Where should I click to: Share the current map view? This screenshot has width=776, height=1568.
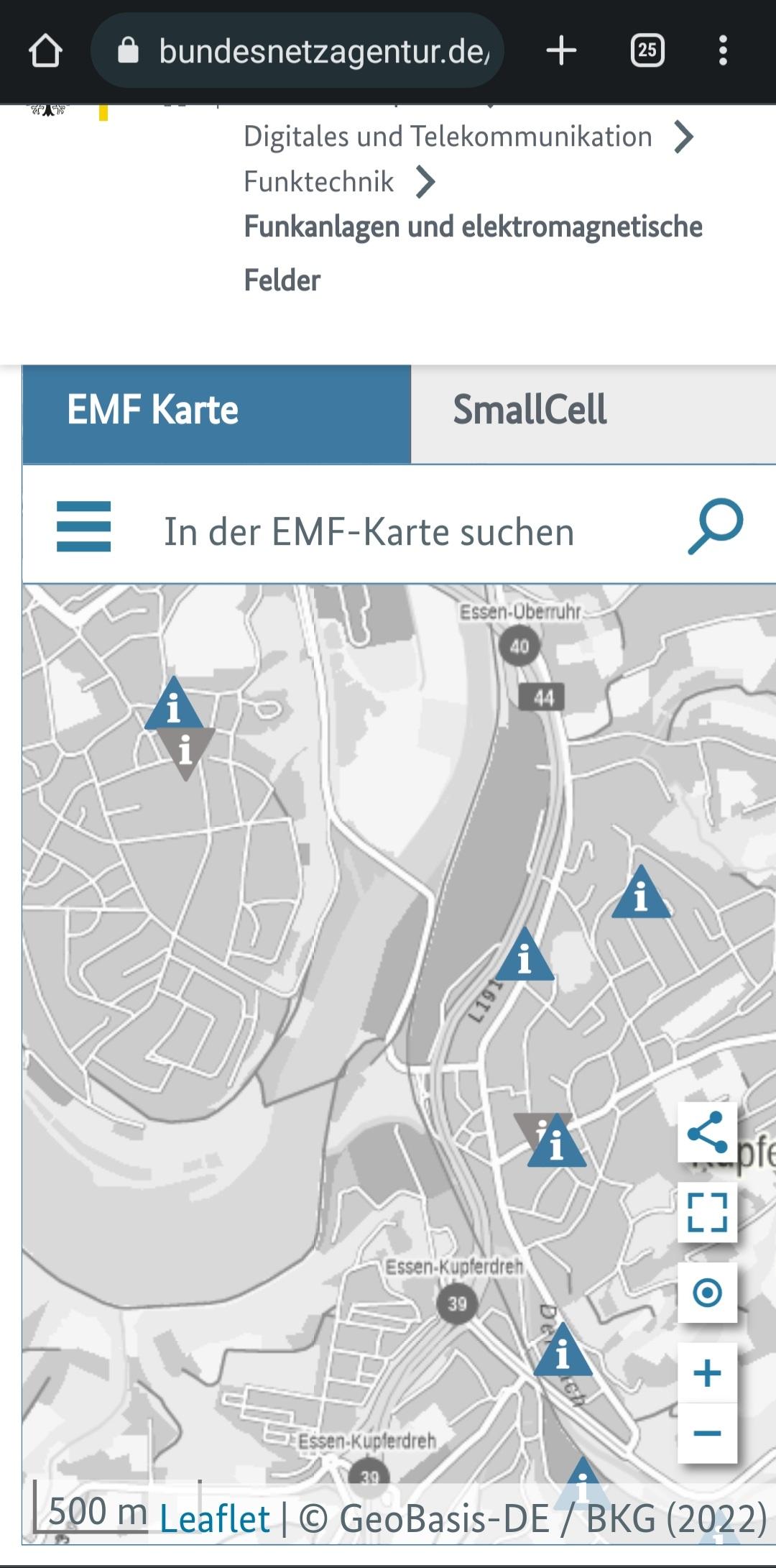pos(707,1132)
